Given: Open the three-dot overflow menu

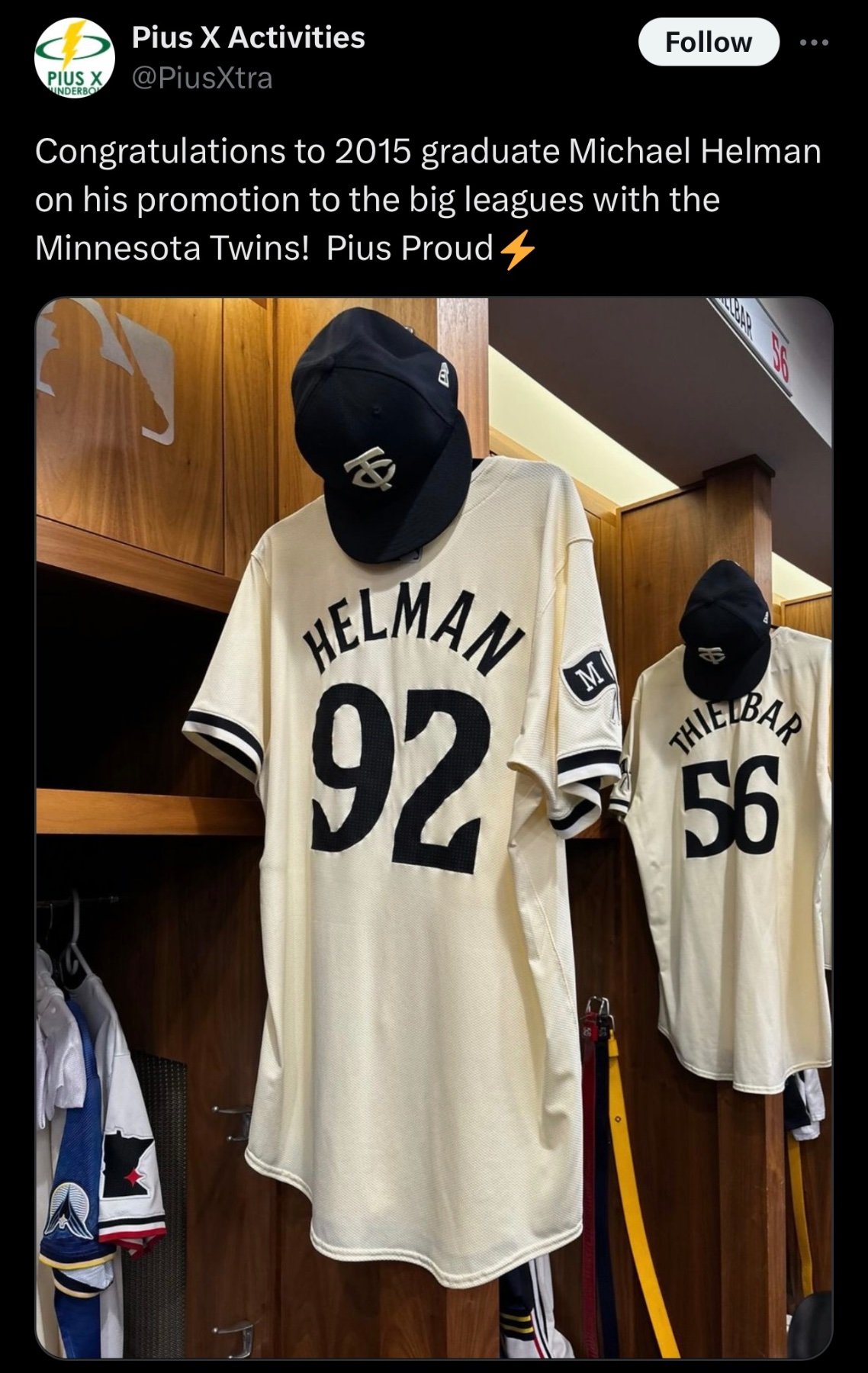Looking at the screenshot, I should [x=813, y=43].
